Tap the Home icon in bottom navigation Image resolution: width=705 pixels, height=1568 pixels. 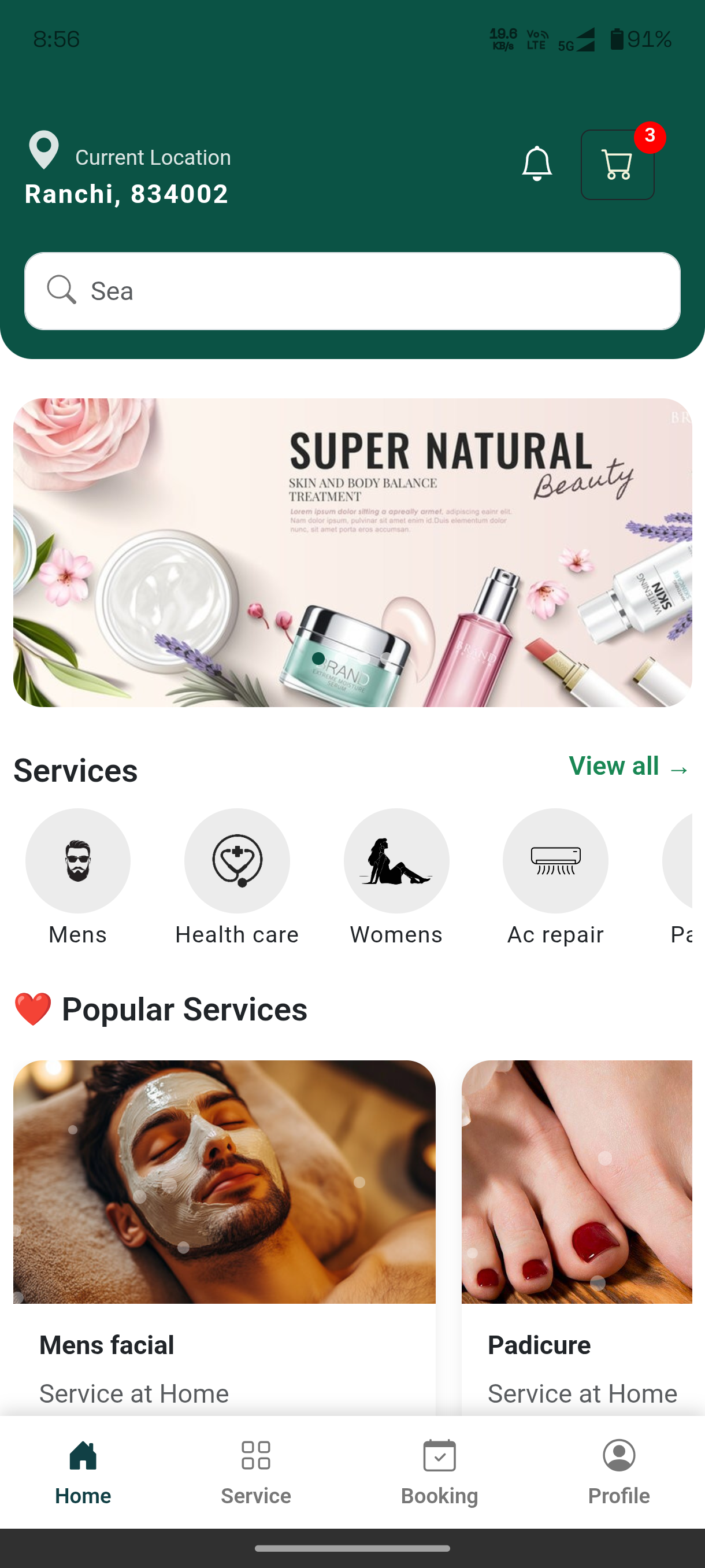(x=83, y=1457)
